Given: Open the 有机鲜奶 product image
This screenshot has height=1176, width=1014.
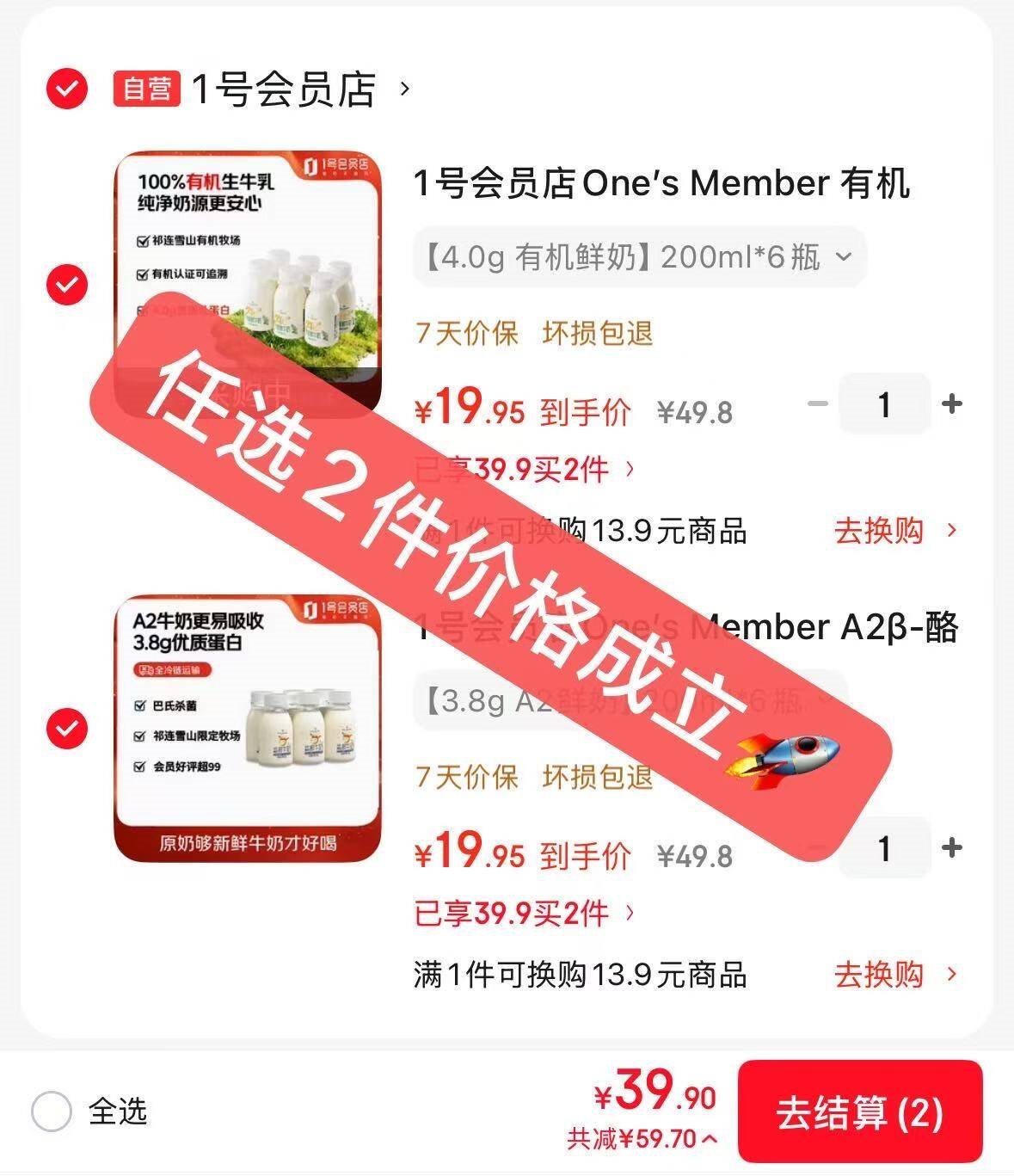Looking at the screenshot, I should (249, 285).
